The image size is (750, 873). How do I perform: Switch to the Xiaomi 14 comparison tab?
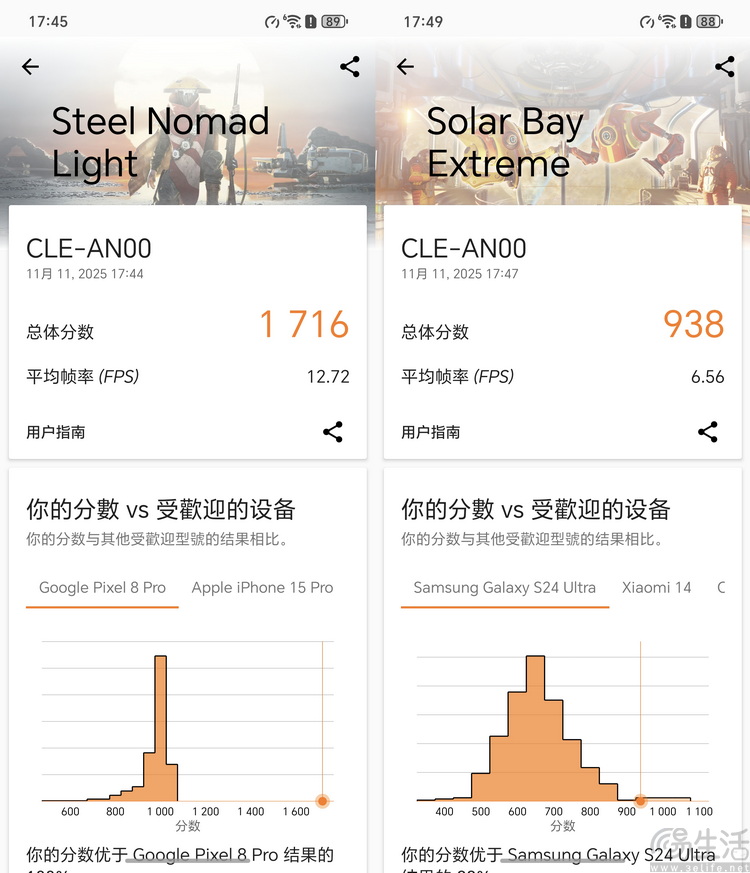click(x=656, y=588)
